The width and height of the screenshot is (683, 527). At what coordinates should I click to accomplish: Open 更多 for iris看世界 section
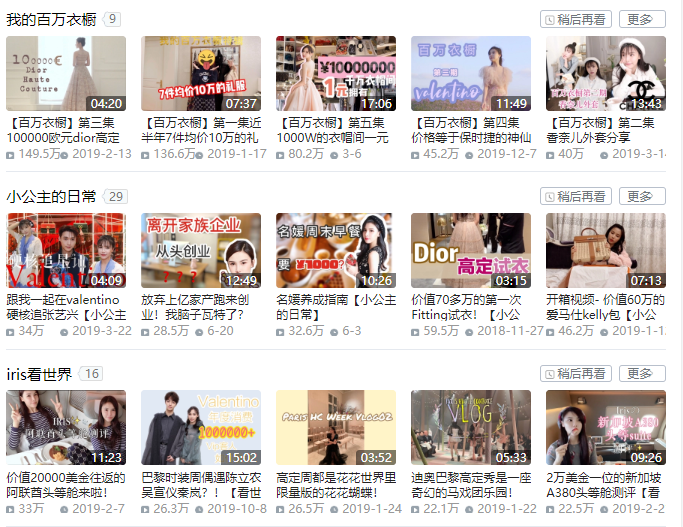pos(642,373)
